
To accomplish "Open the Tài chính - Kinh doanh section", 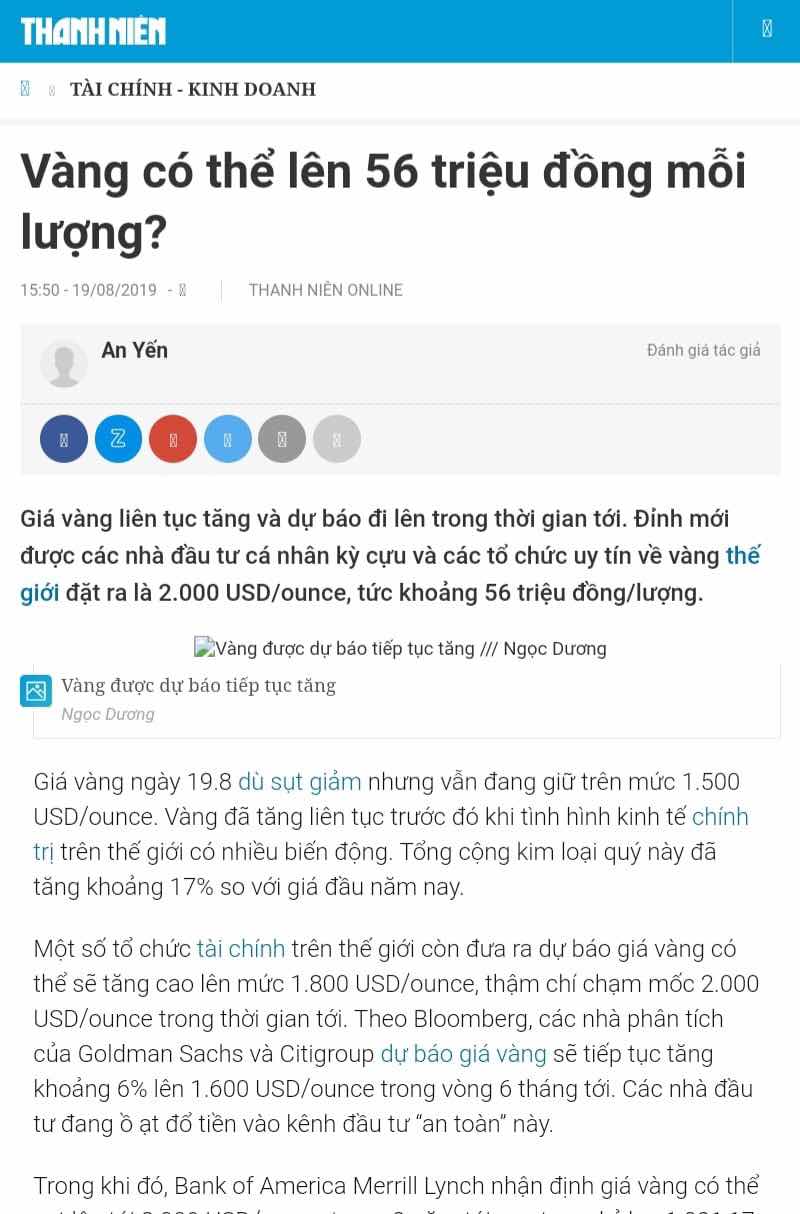I will (192, 89).
